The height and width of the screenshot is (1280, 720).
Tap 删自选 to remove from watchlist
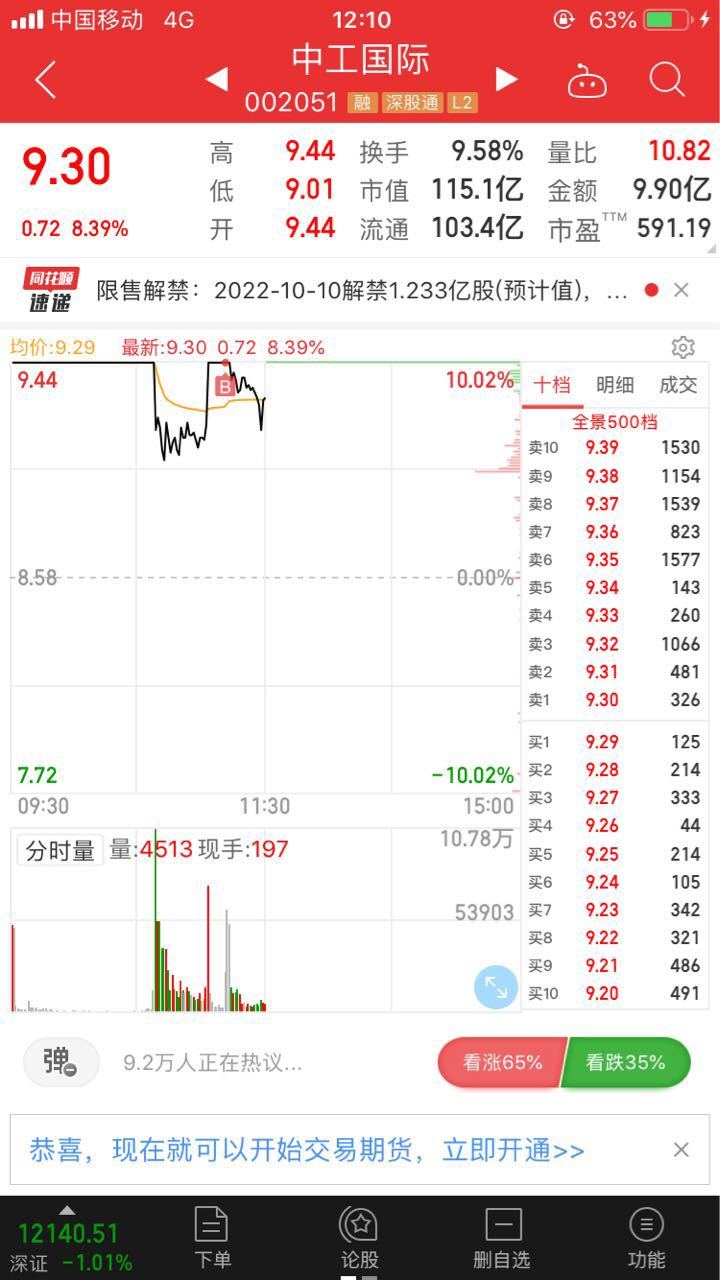pos(503,1238)
